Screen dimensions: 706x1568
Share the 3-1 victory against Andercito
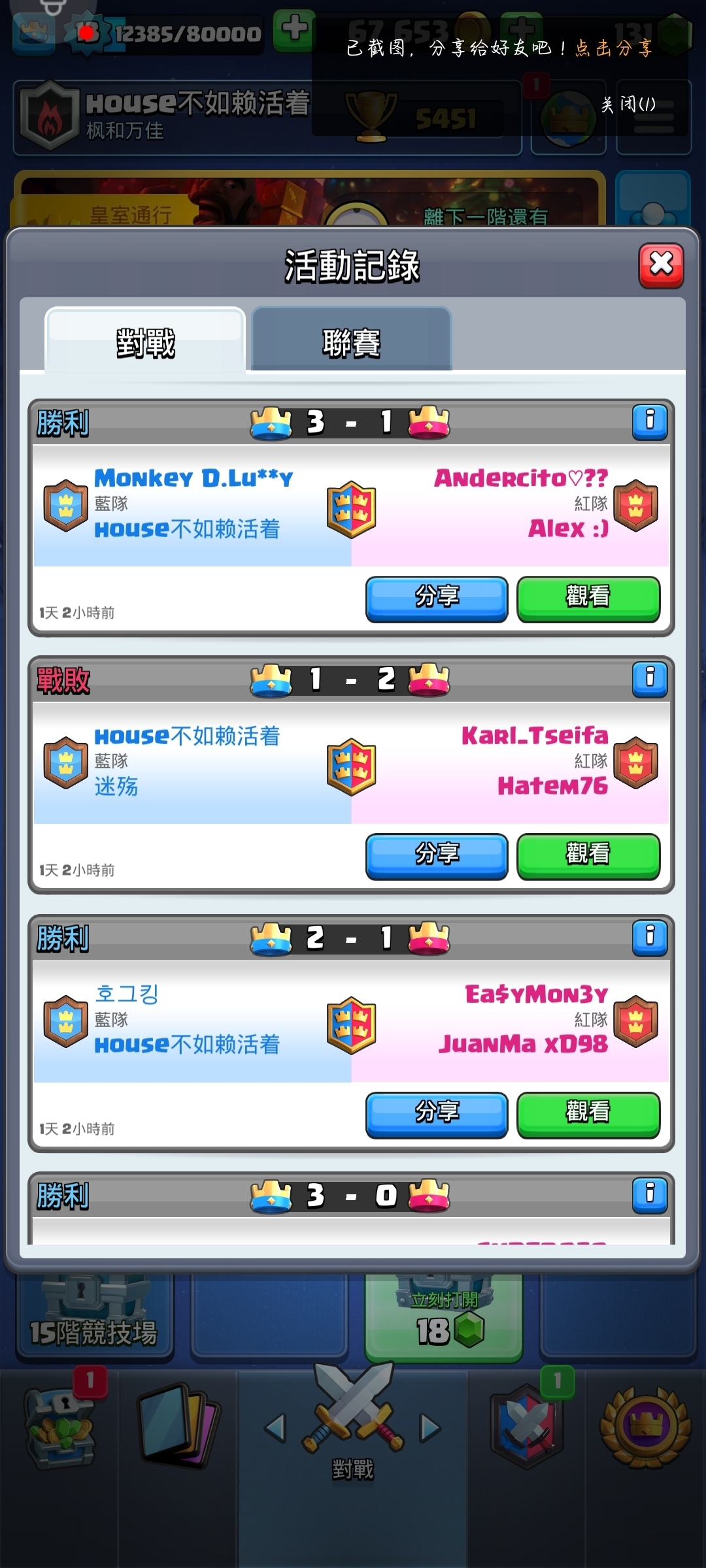437,598
